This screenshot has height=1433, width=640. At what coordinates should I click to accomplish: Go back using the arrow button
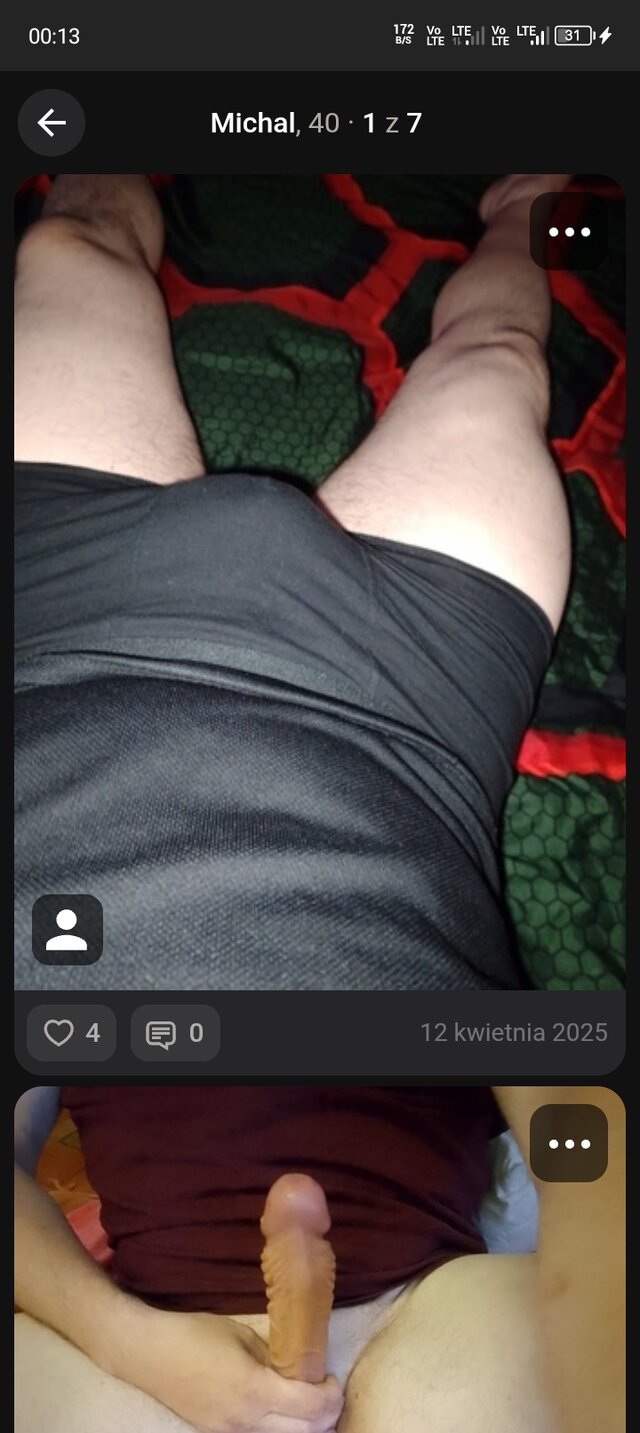[51, 123]
